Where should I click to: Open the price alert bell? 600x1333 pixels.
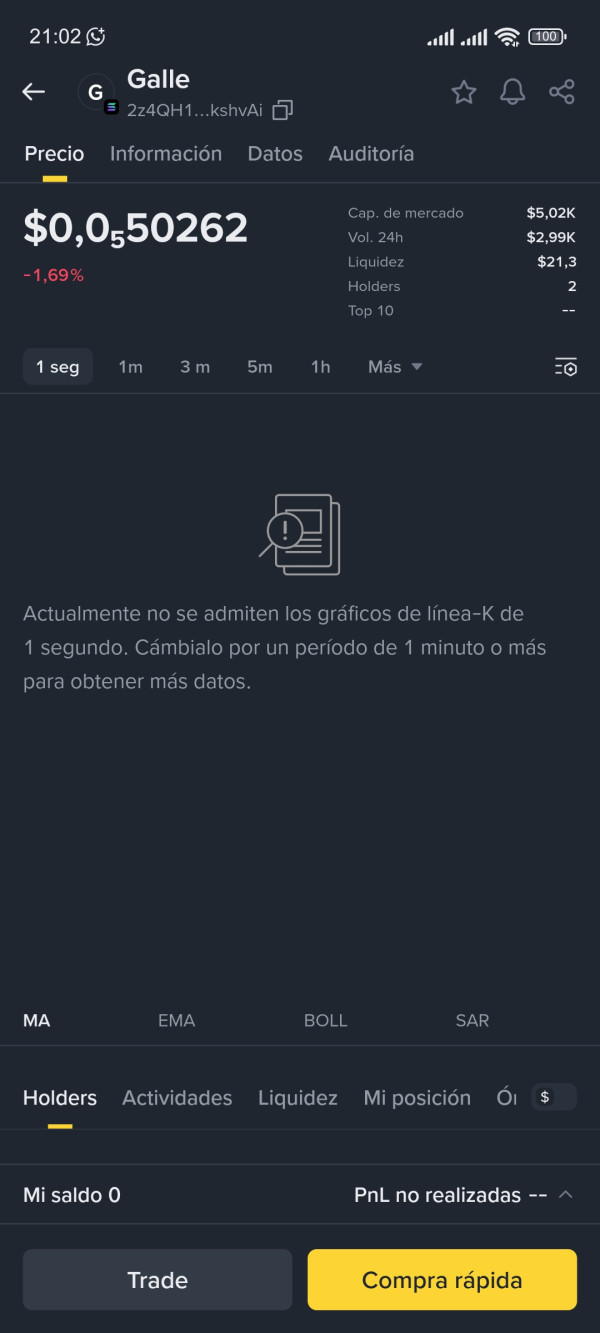pyautogui.click(x=513, y=93)
